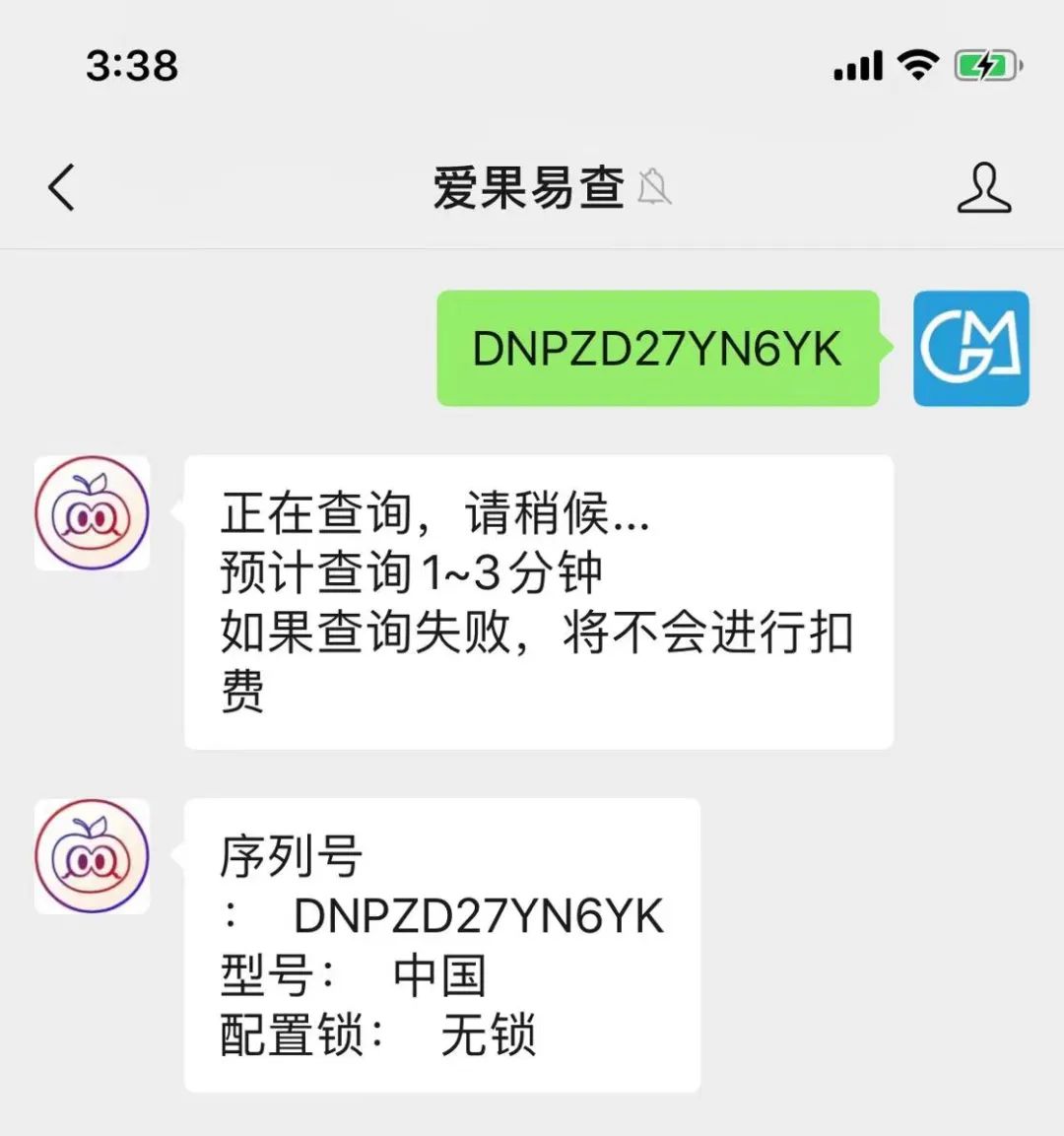Tap the apple logo avatar beside query reply
The width and height of the screenshot is (1064, 1136).
[92, 512]
